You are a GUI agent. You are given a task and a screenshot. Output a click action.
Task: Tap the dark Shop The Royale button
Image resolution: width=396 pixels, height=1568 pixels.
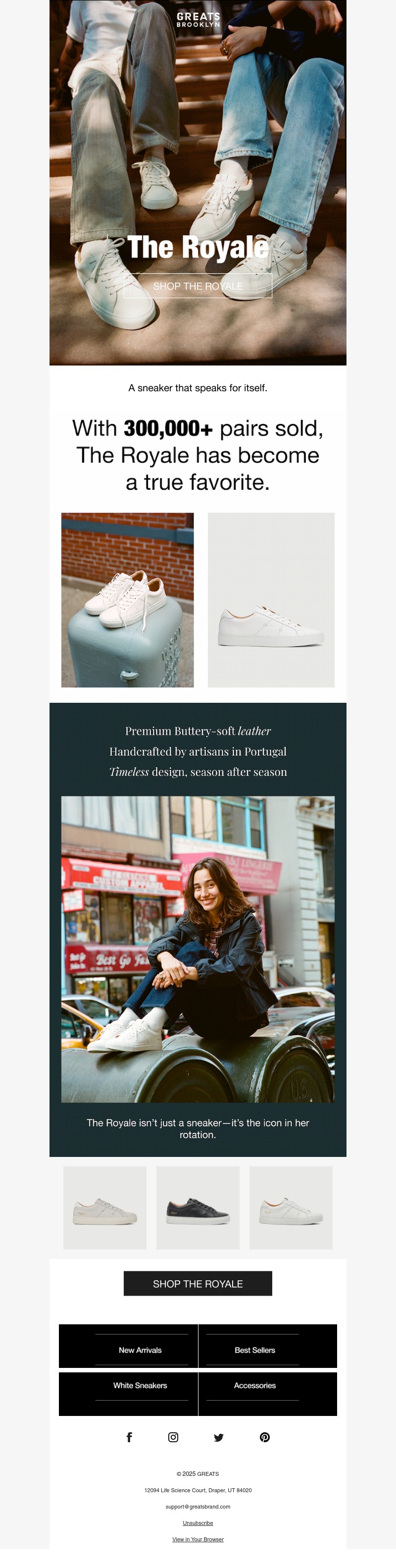198,1284
